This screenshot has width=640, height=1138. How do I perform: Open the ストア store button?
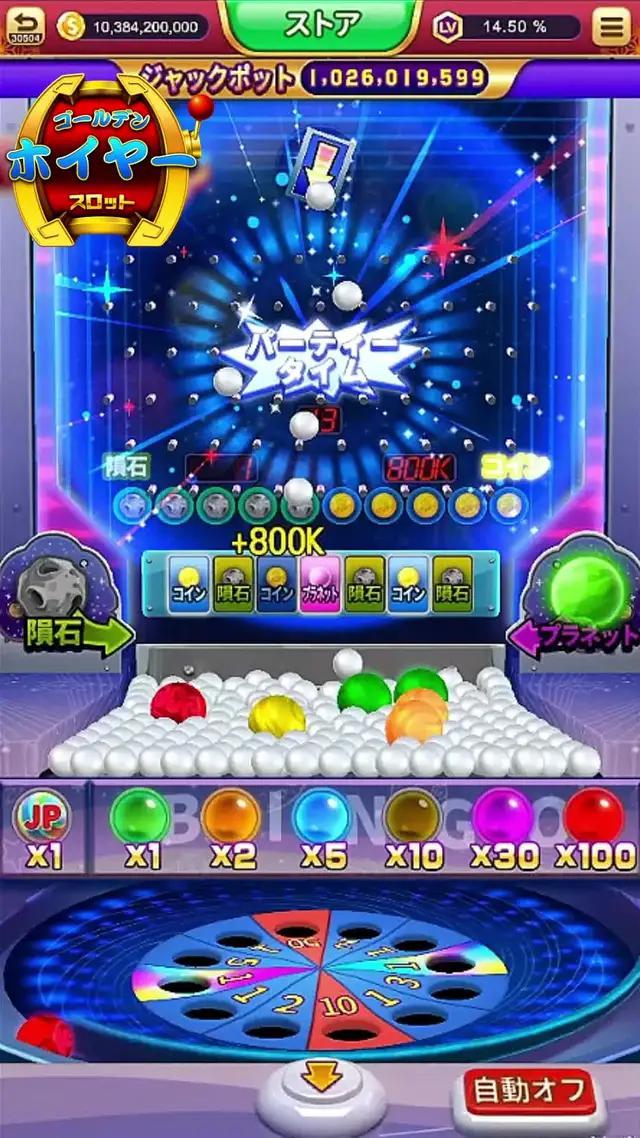[319, 24]
